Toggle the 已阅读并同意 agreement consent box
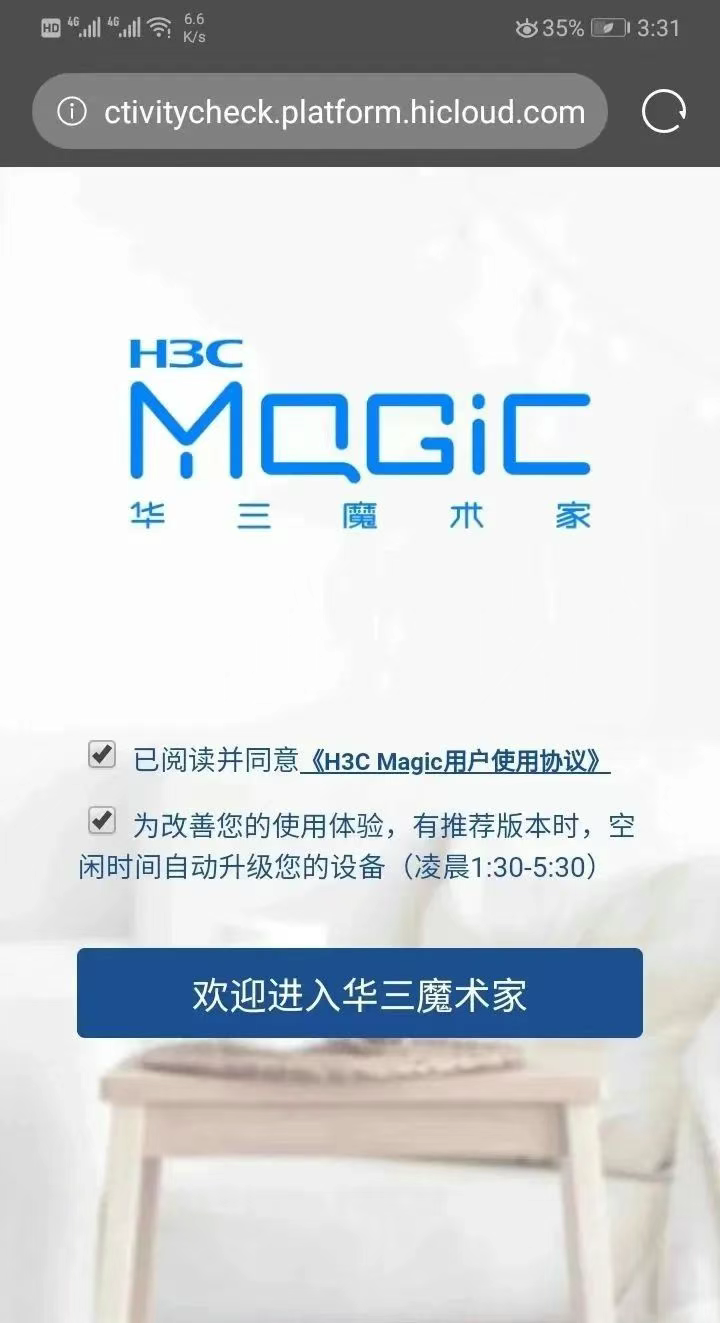The height and width of the screenshot is (1323, 720). tap(100, 757)
